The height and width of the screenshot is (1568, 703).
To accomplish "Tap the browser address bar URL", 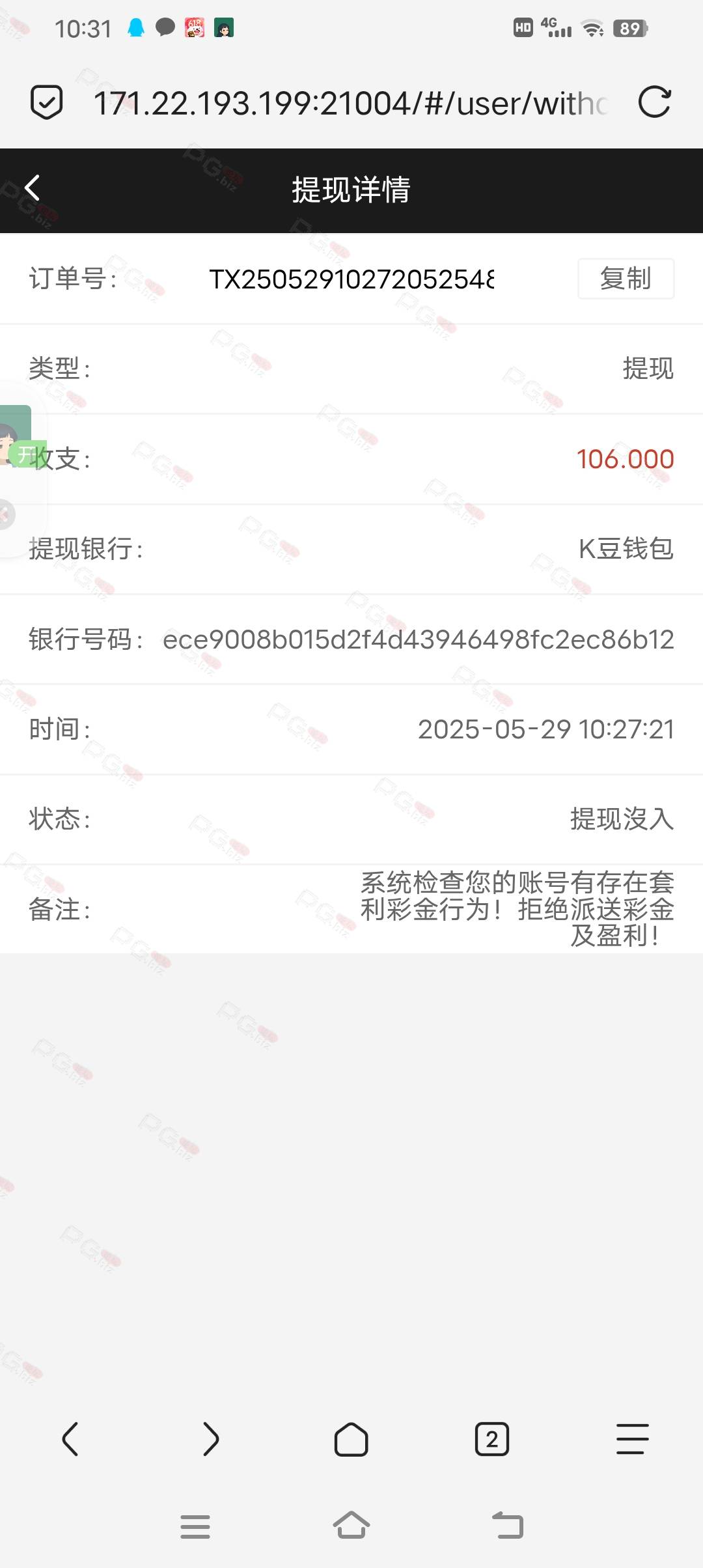I will (x=350, y=103).
